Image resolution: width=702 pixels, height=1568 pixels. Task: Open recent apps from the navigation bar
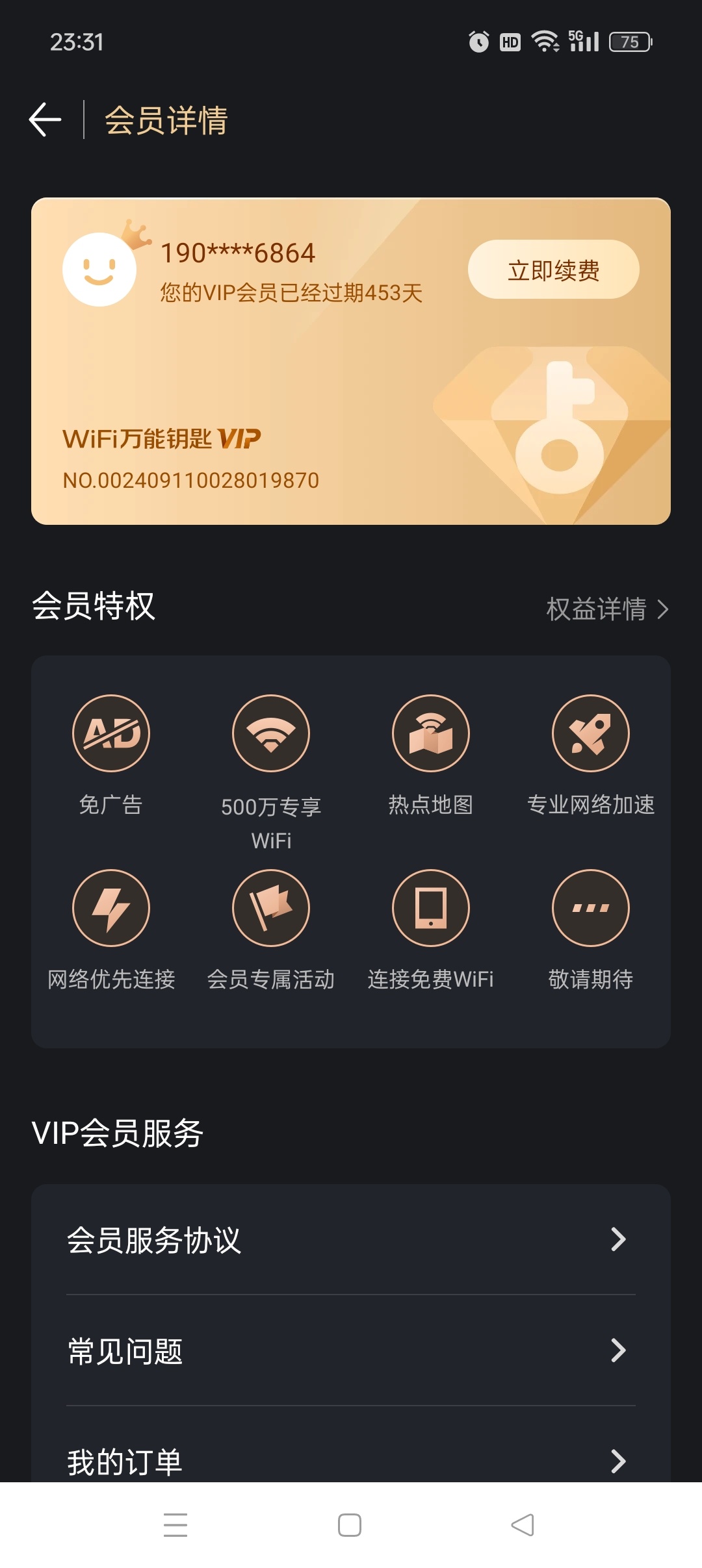175,1524
